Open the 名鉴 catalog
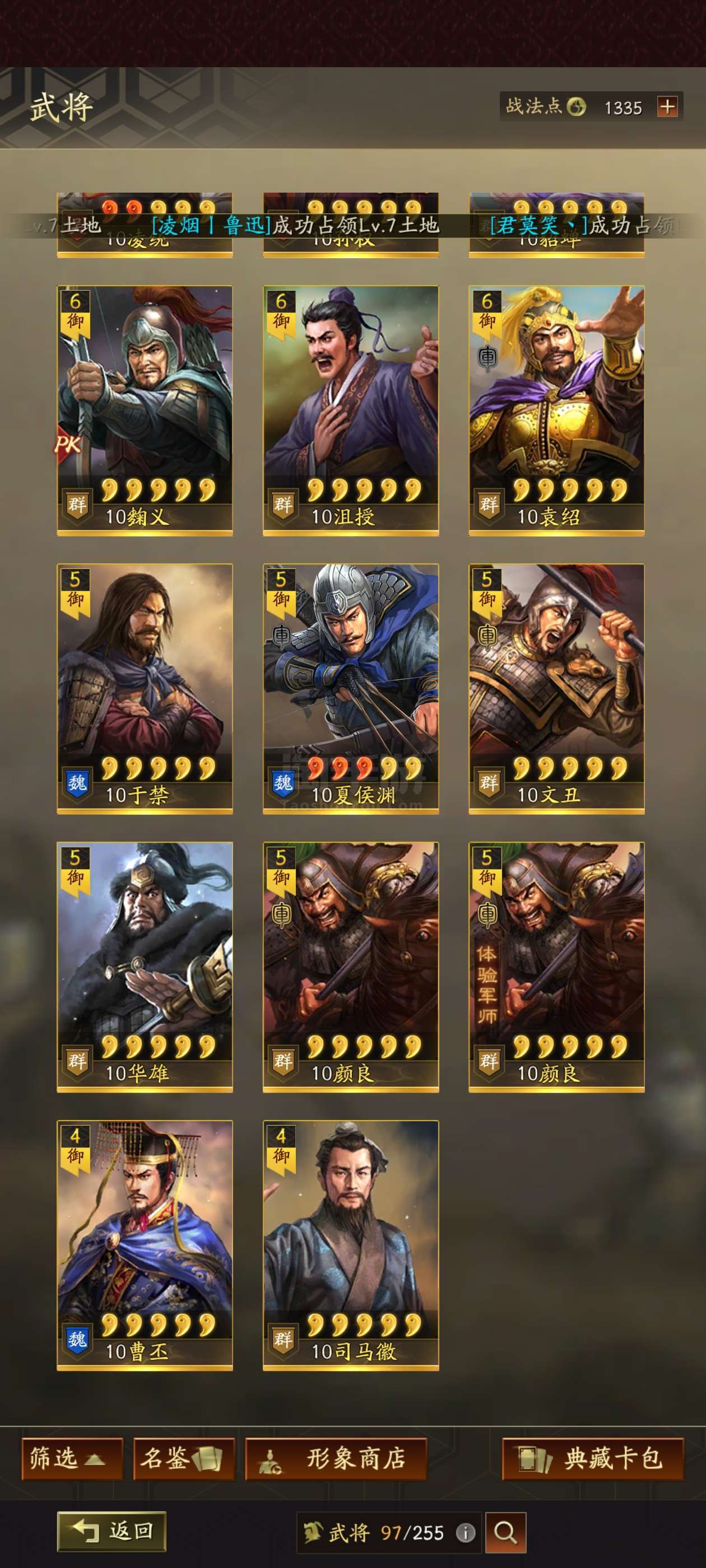This screenshot has height=1568, width=706. [x=184, y=1458]
